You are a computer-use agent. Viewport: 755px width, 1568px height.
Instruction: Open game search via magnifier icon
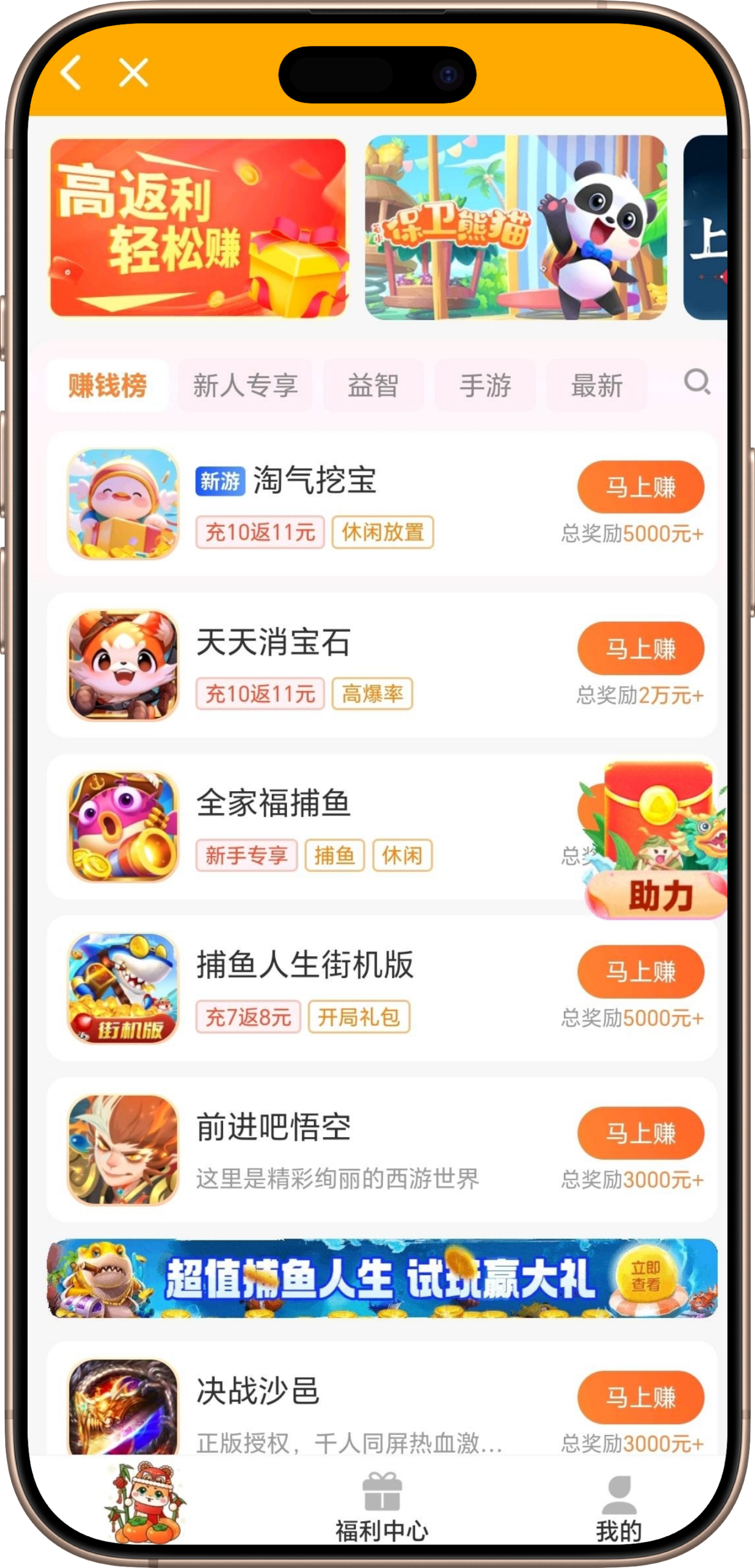click(697, 382)
